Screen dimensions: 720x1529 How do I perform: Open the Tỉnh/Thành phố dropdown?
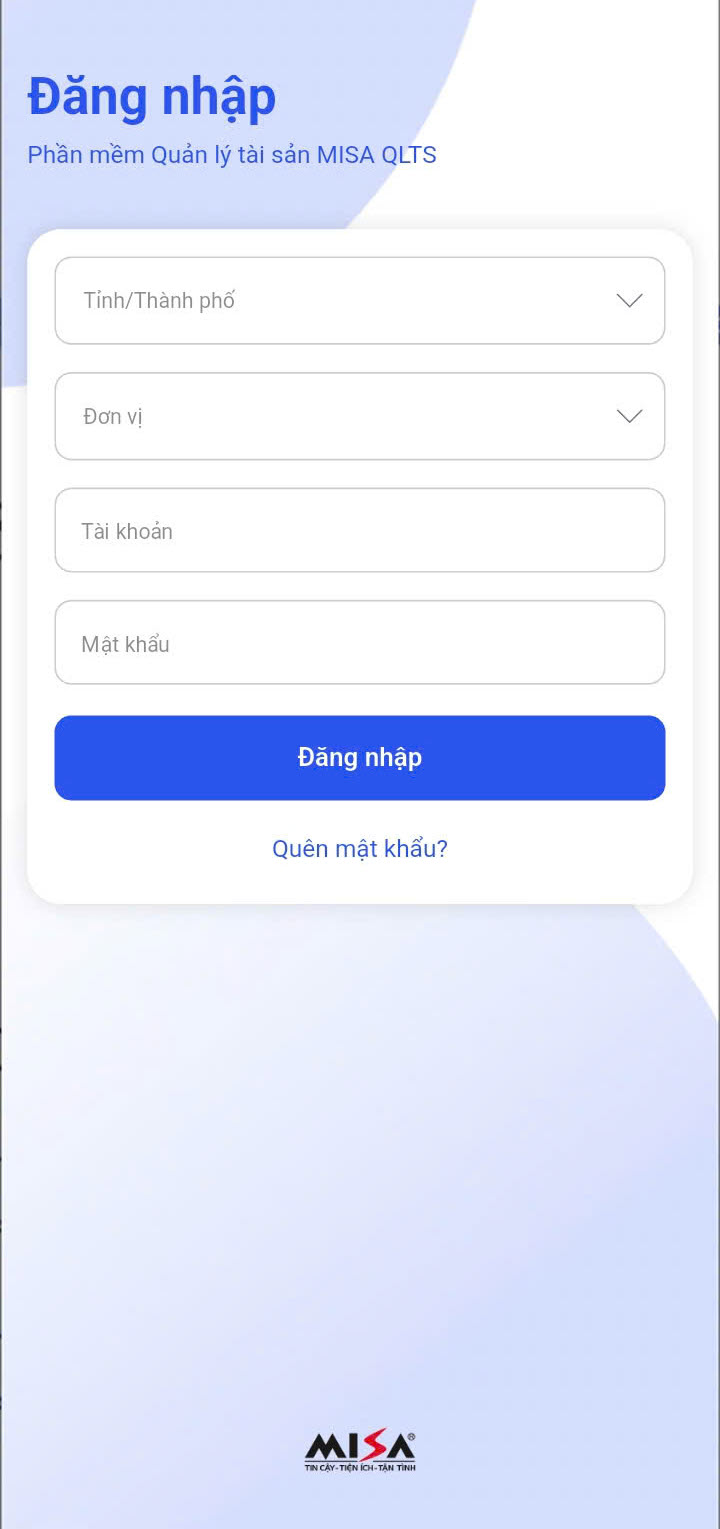(359, 301)
